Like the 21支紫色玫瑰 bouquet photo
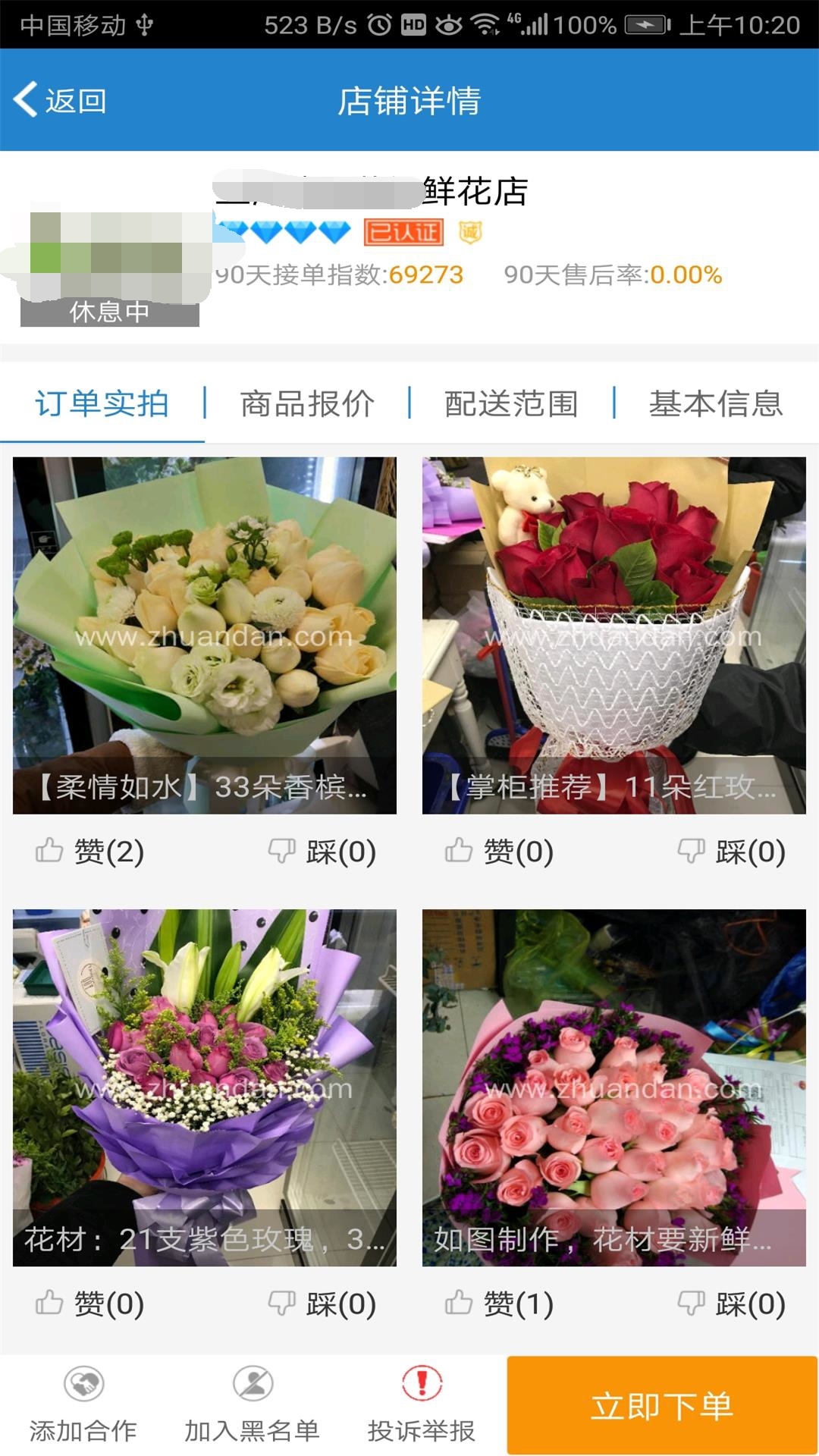819x1456 pixels. pos(90,1304)
